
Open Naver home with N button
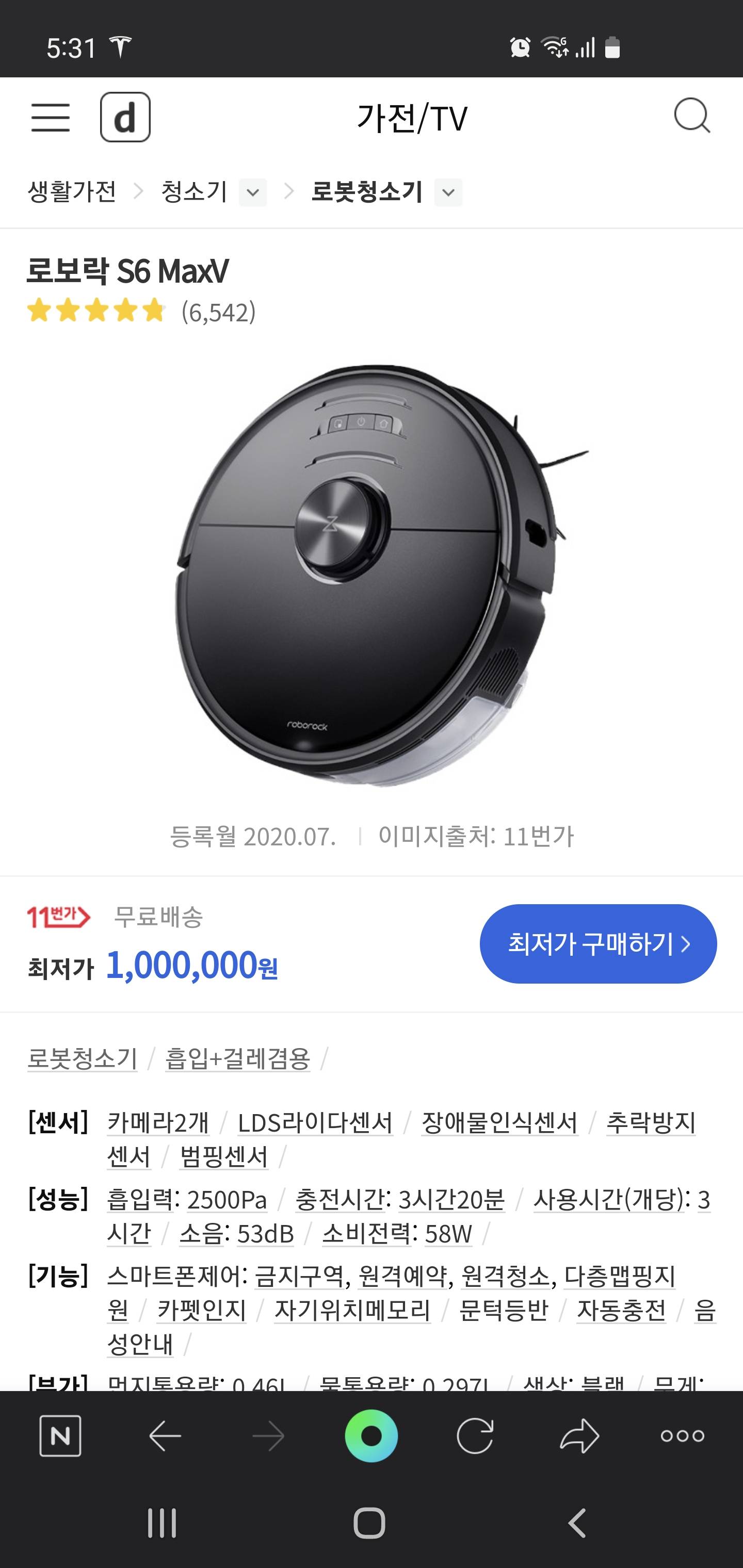point(60,1436)
